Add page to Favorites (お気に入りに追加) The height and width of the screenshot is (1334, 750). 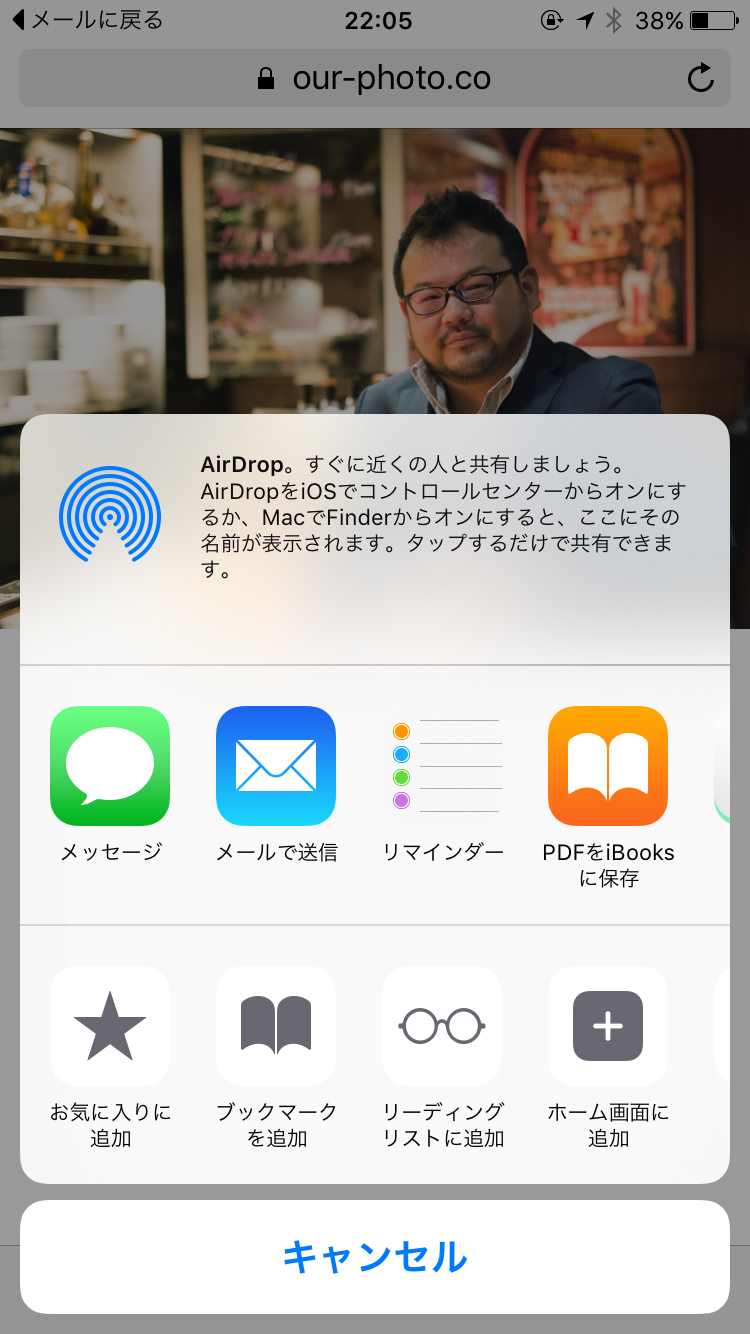[x=110, y=1026]
